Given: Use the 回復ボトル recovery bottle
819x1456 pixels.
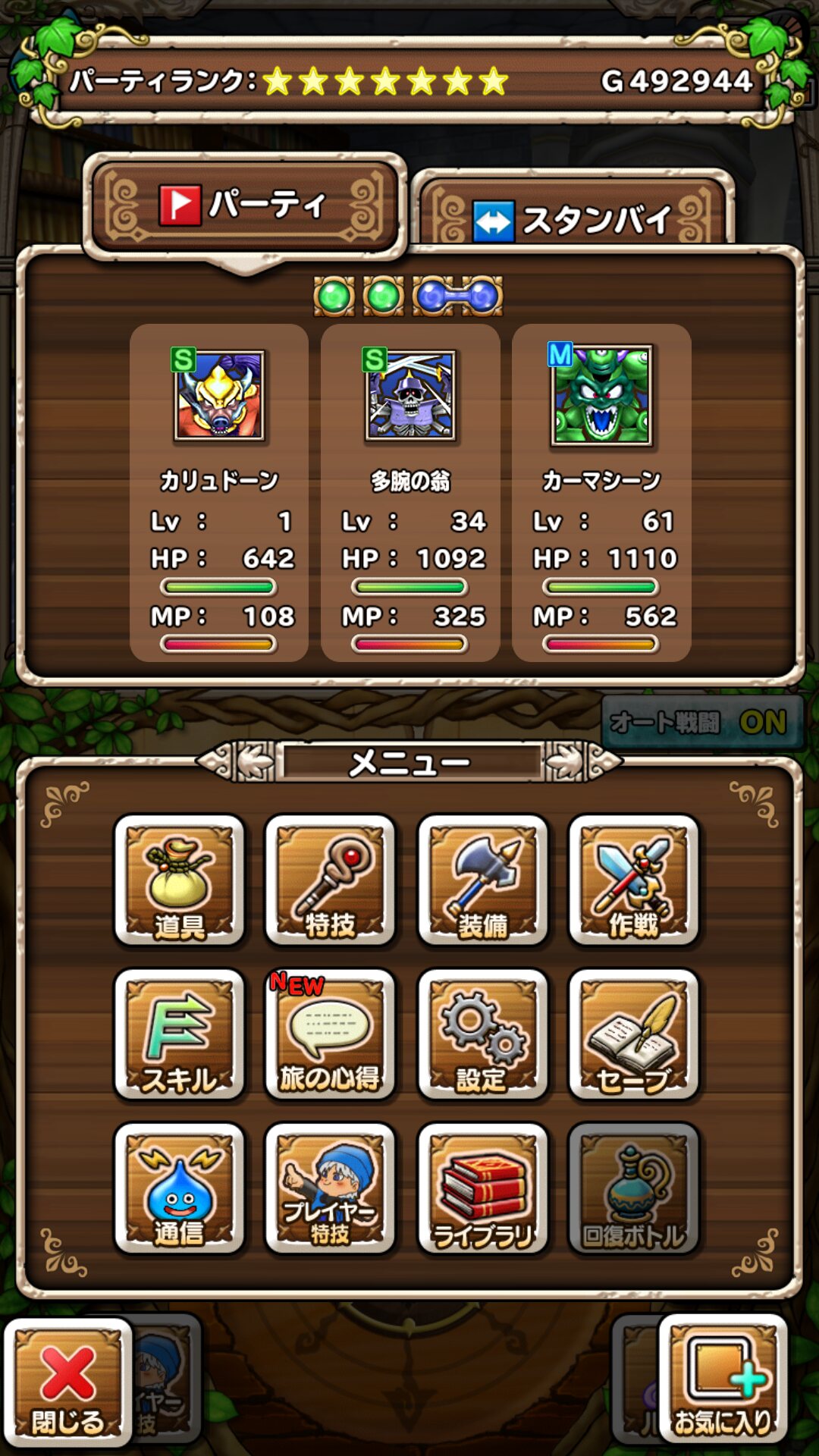Looking at the screenshot, I should pyautogui.click(x=633, y=1188).
